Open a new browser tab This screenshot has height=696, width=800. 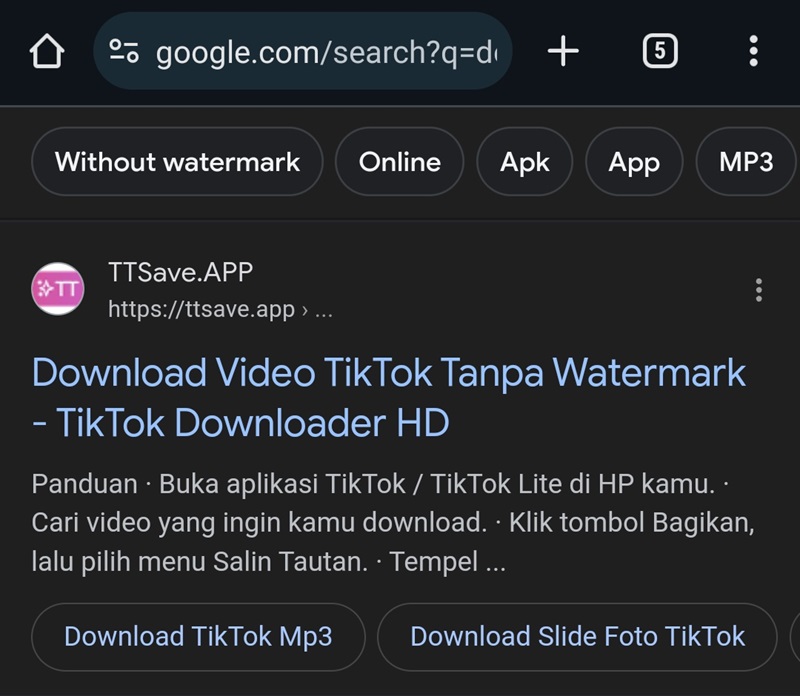click(564, 51)
